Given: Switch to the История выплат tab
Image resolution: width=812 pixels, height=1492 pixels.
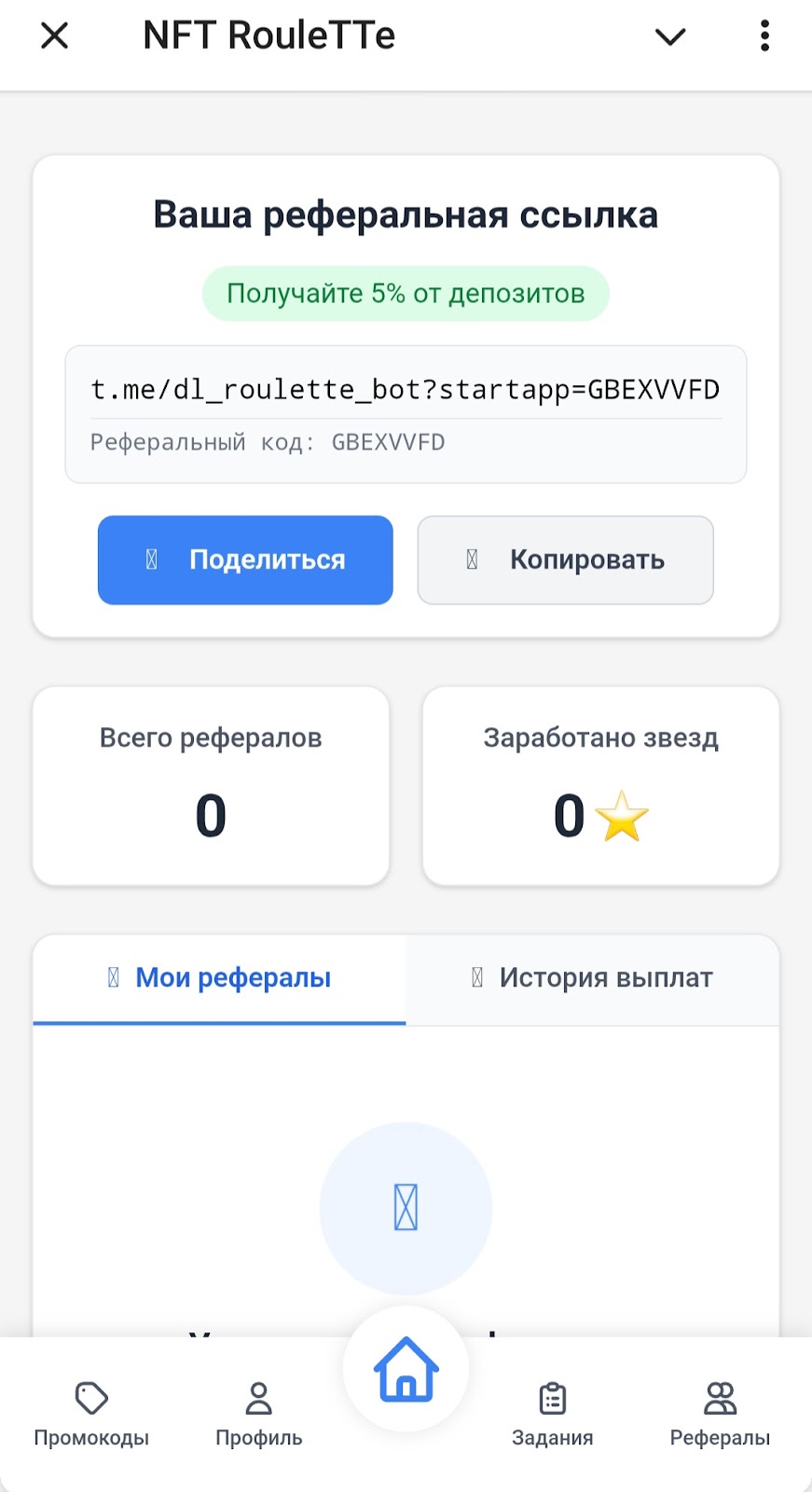Looking at the screenshot, I should 592,978.
